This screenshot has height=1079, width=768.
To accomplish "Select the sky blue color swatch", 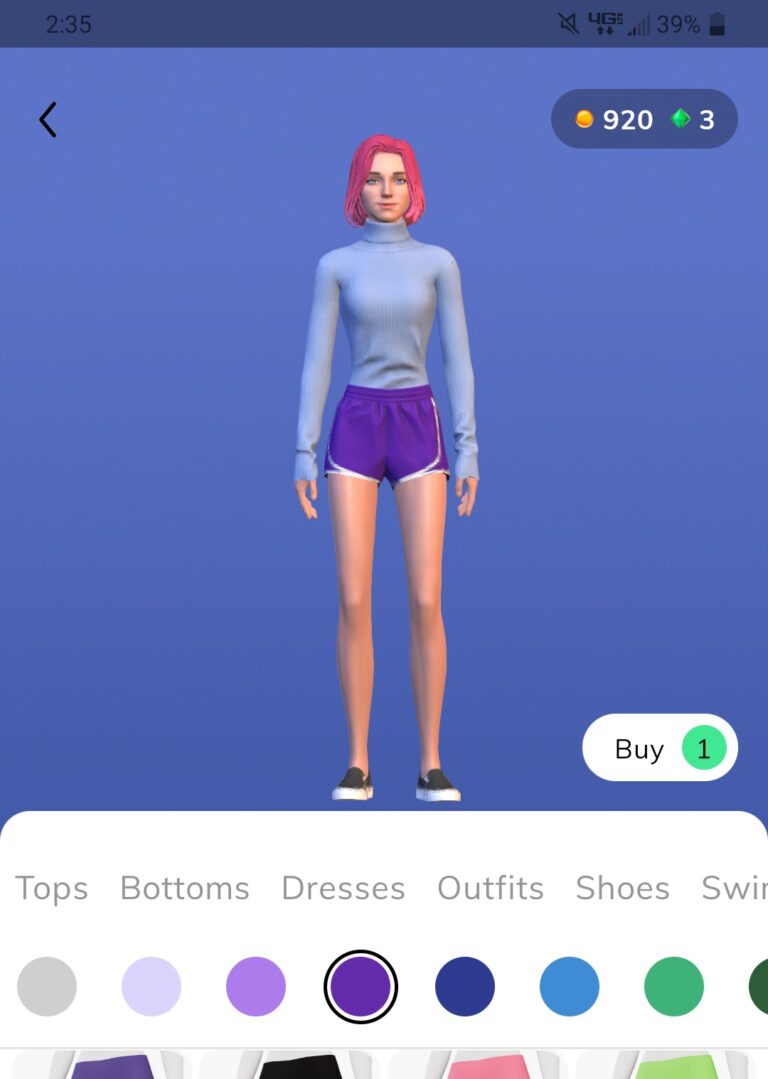I will (569, 986).
